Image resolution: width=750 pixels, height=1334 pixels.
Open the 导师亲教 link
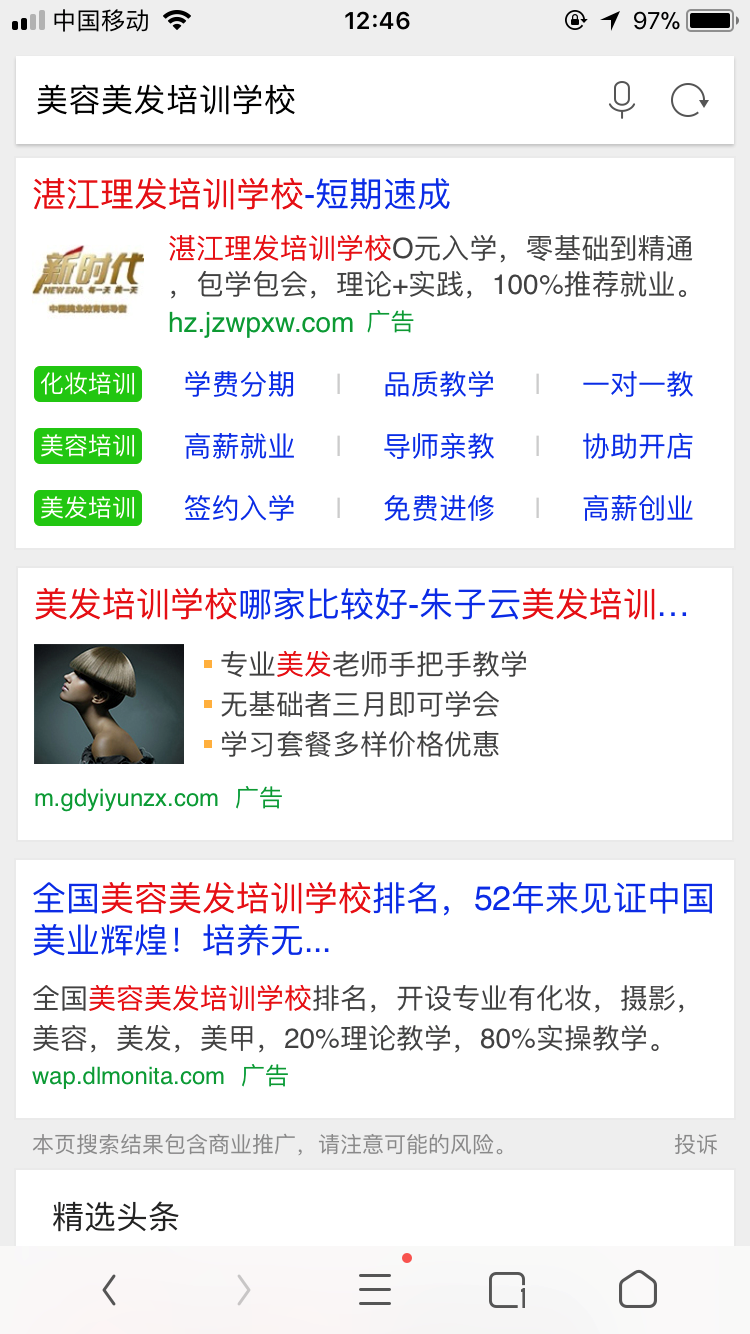(439, 446)
